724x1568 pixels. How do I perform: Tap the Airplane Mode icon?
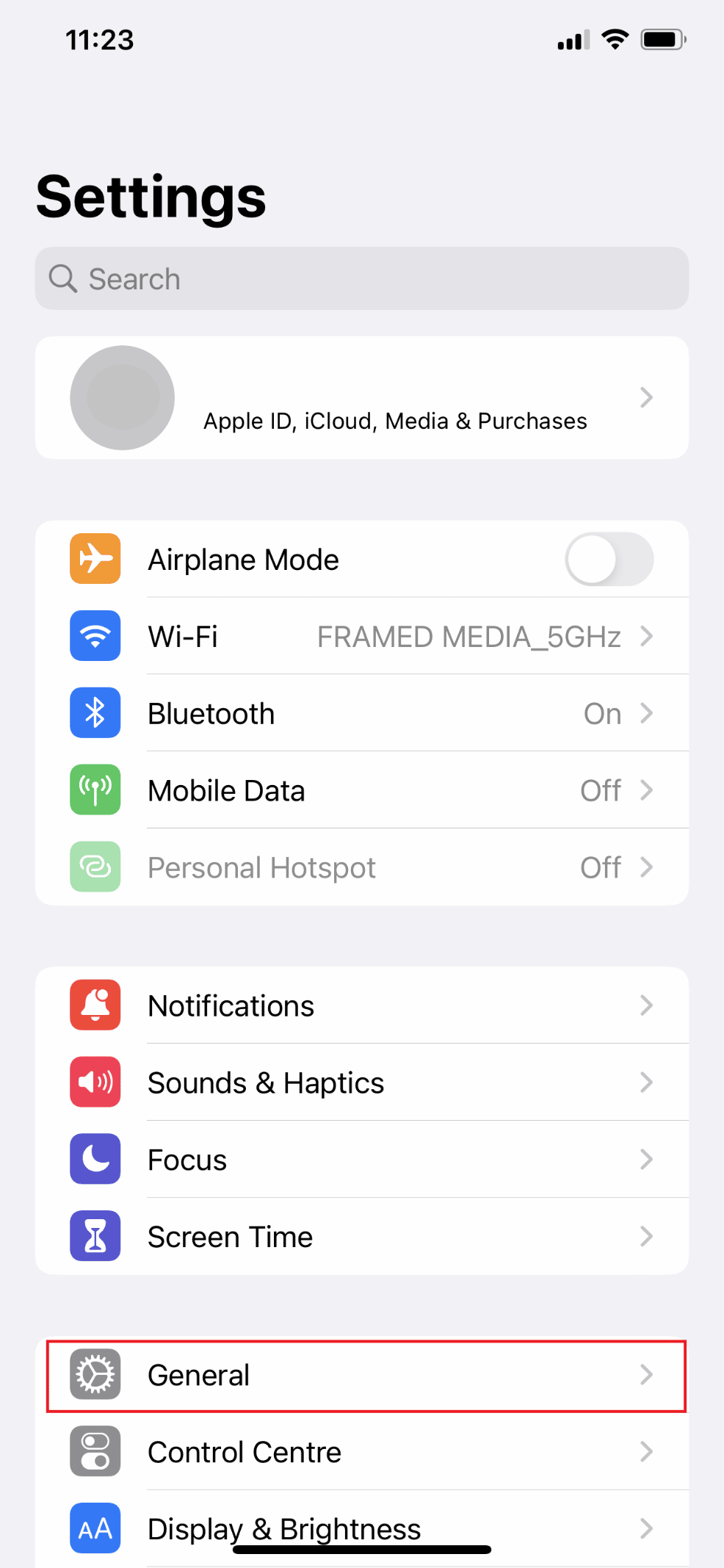pyautogui.click(x=95, y=559)
